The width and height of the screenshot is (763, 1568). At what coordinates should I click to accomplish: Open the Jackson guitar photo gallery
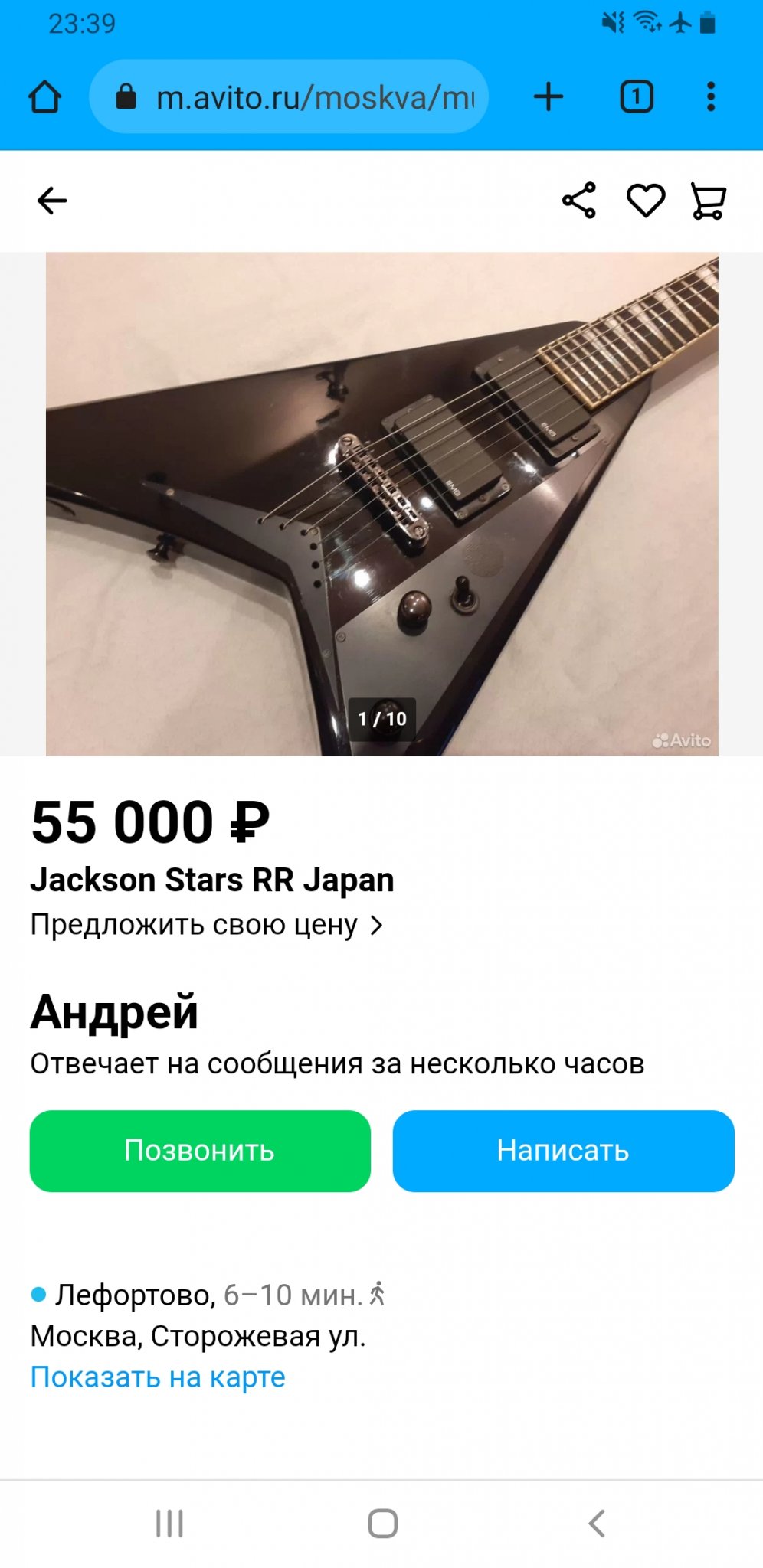click(x=382, y=504)
